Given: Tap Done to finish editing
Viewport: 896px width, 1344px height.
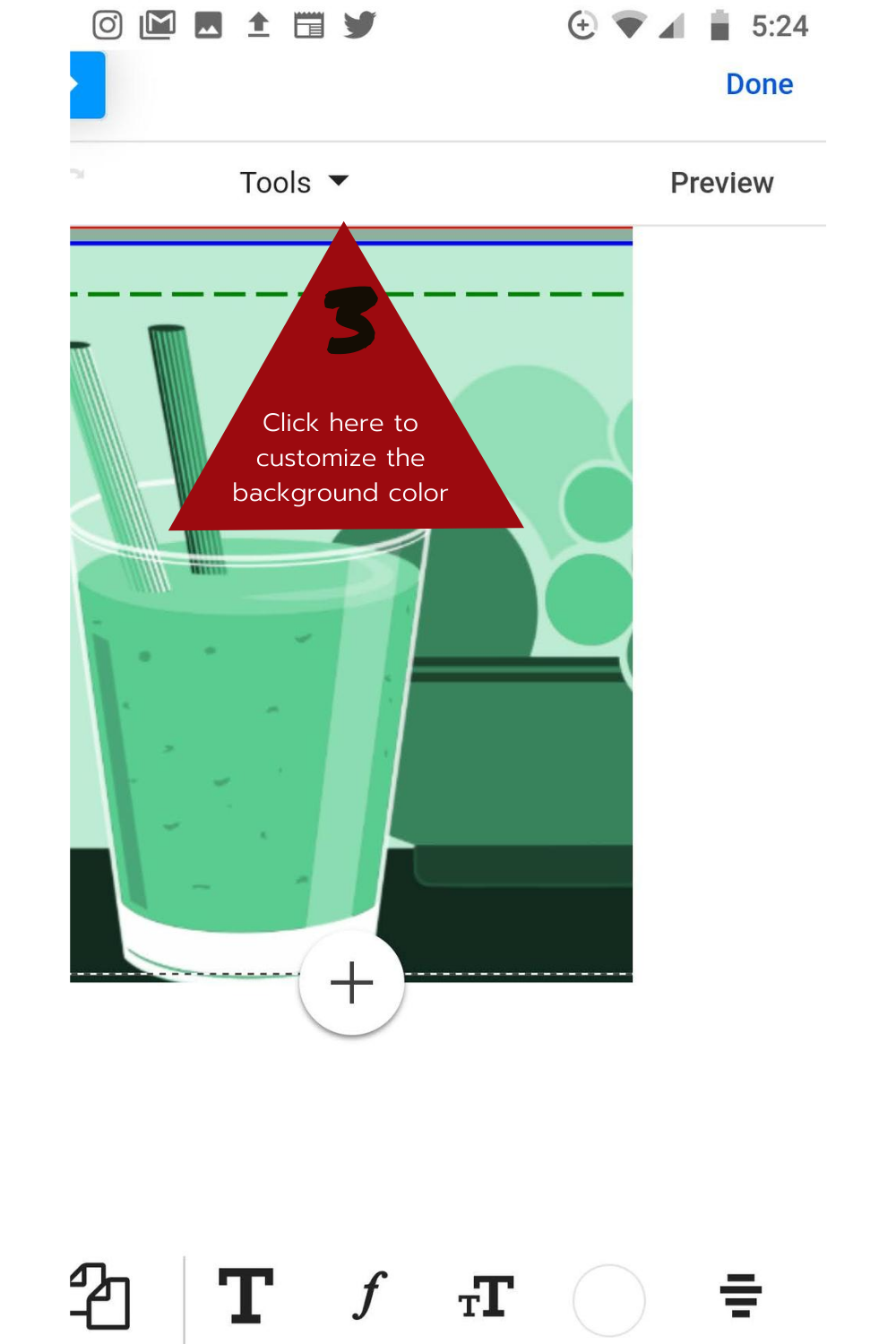Looking at the screenshot, I should pyautogui.click(x=759, y=84).
